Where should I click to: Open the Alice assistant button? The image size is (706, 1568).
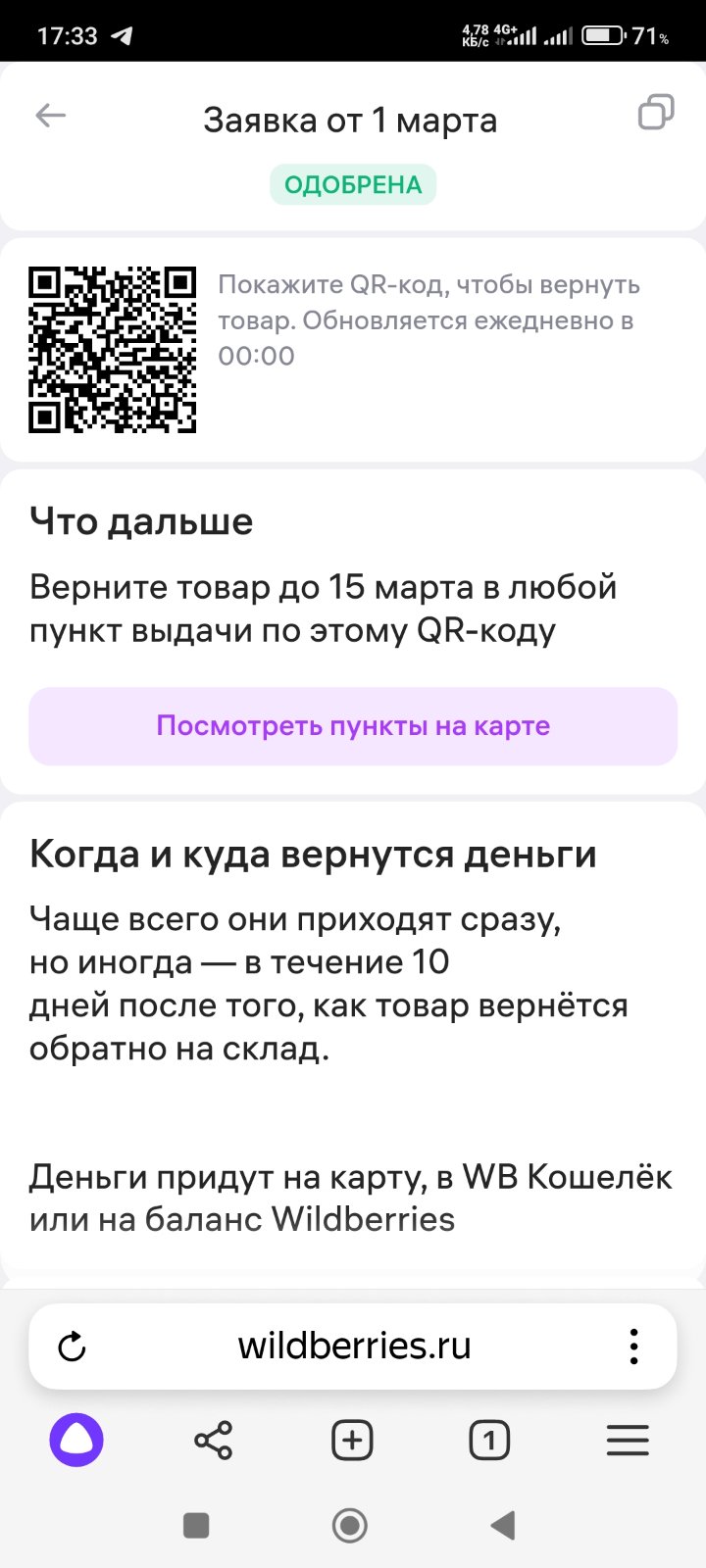[76, 1441]
